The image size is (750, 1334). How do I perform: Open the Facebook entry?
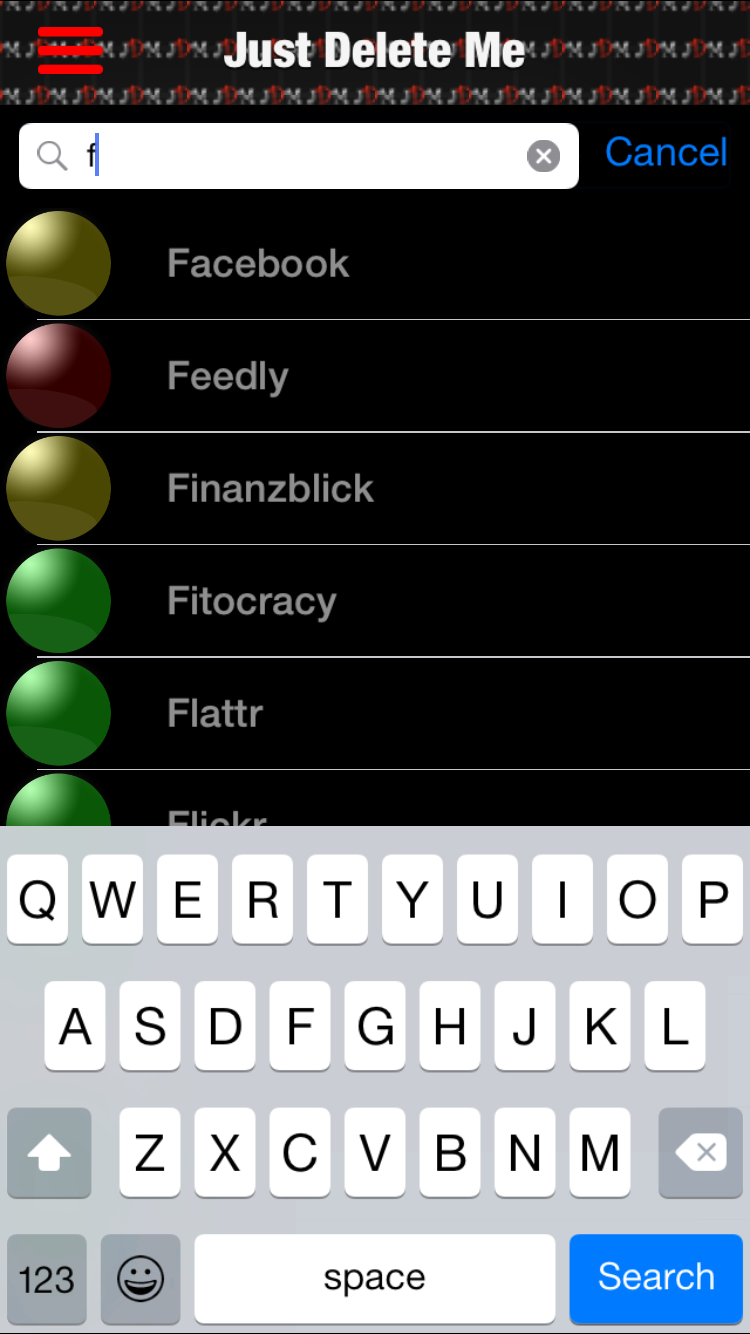pyautogui.click(x=375, y=264)
